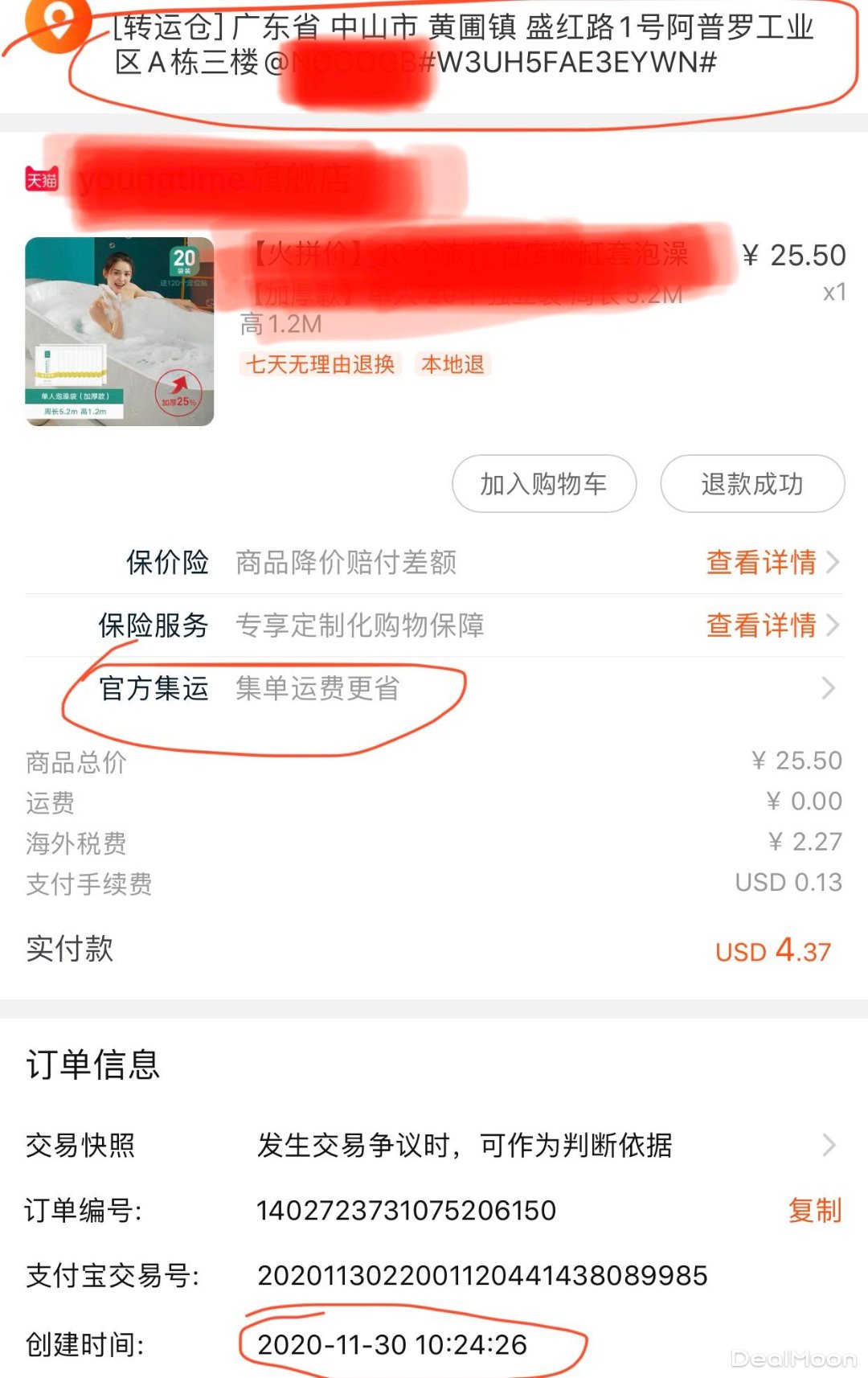View details for 保险服务

pyautogui.click(x=770, y=625)
